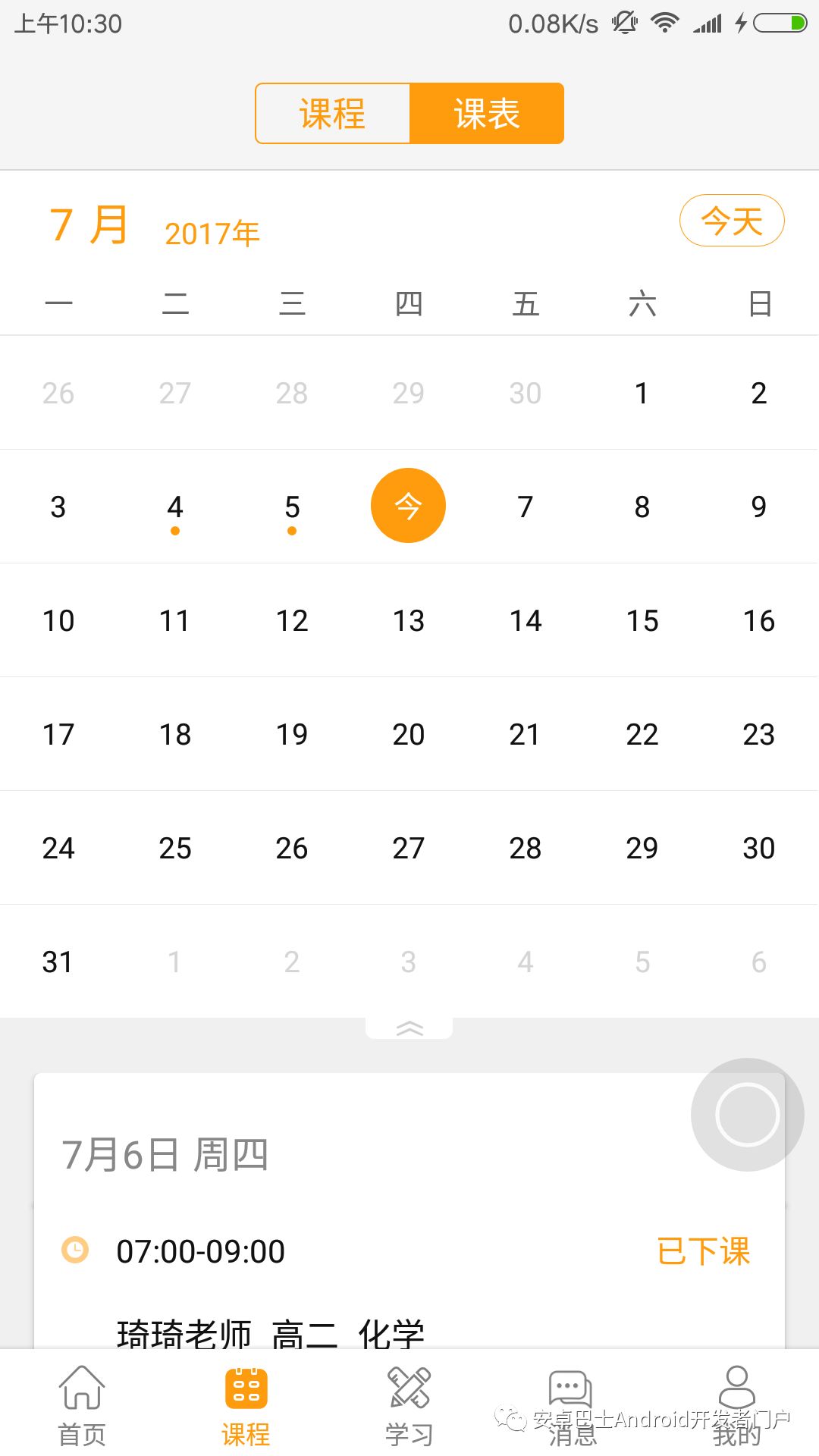Screen dimensions: 819x1456
Task: Select July 4 on the calendar
Action: (175, 507)
